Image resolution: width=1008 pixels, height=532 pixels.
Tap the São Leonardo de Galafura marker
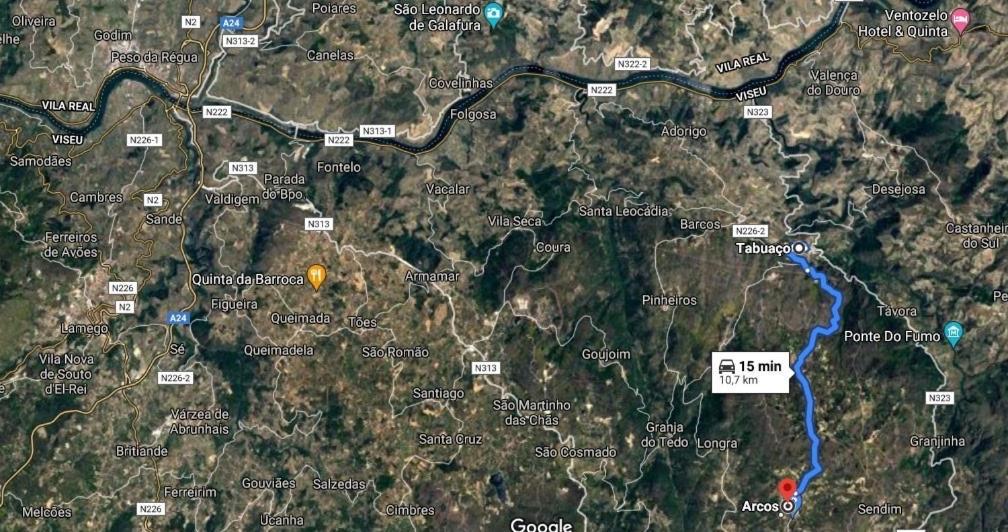[493, 12]
